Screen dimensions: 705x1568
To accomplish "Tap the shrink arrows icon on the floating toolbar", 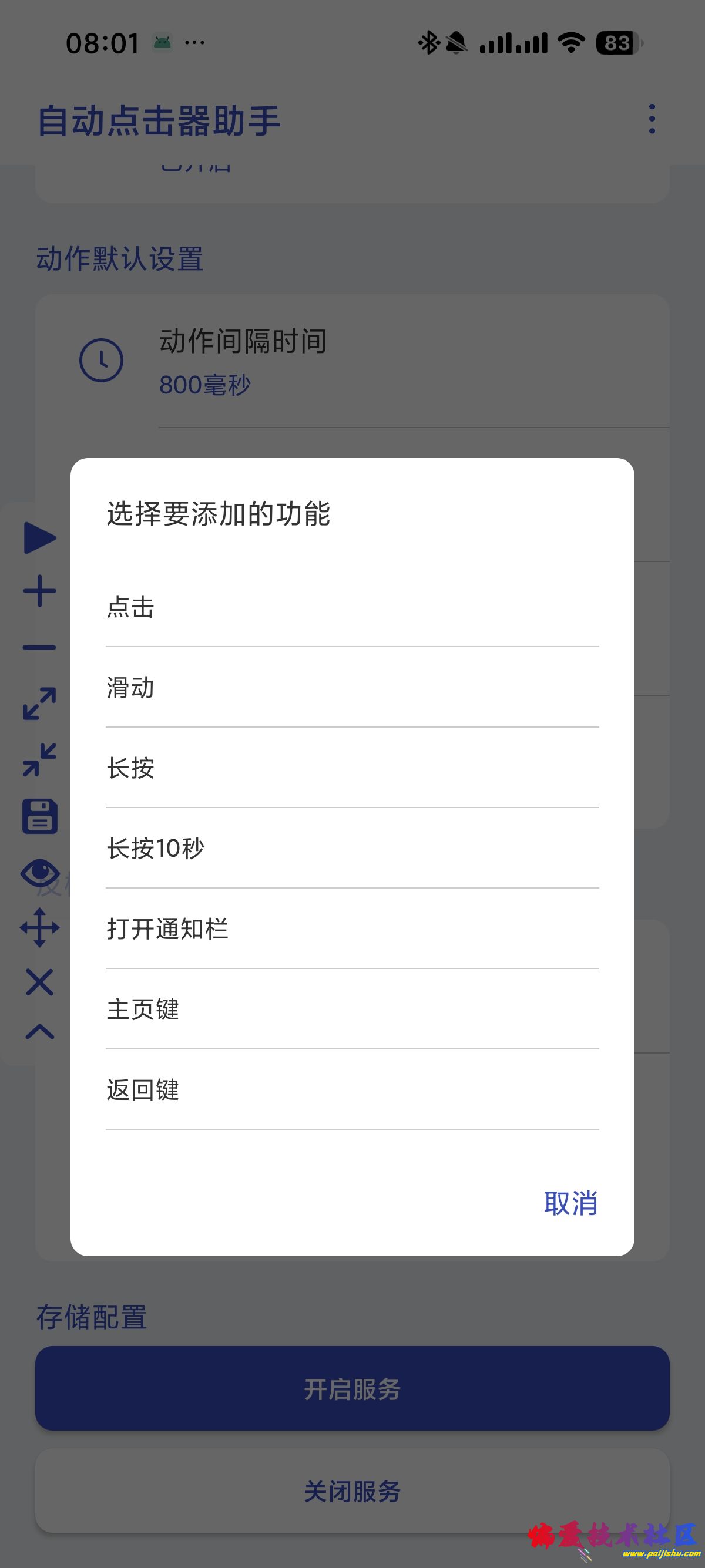I will (x=39, y=760).
